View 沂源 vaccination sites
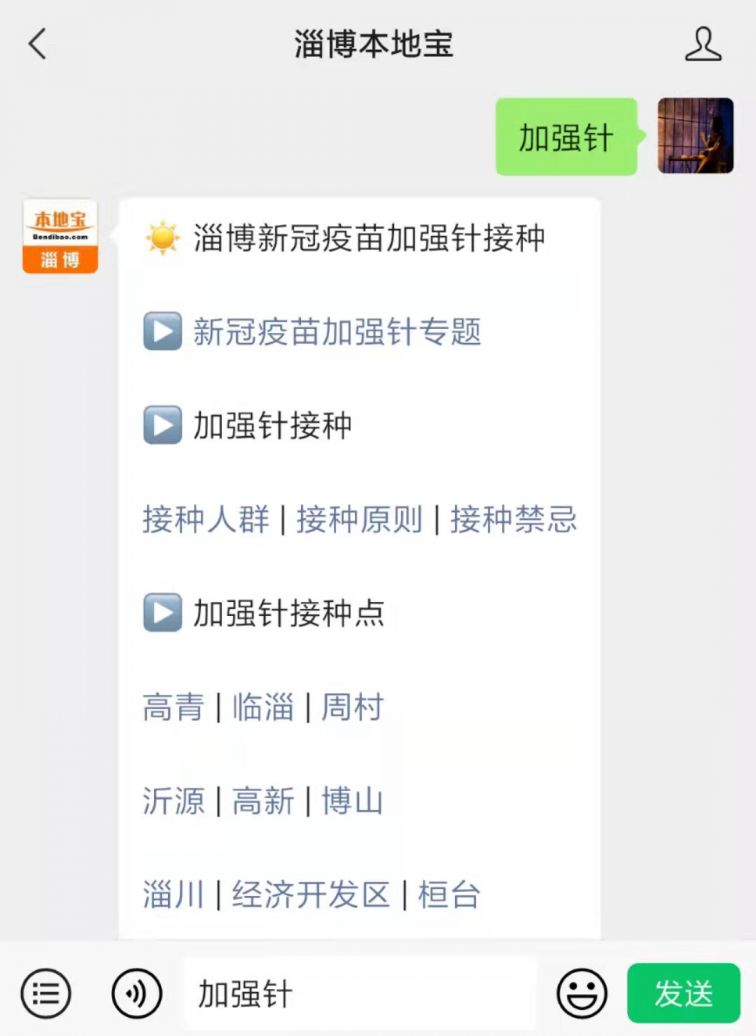The image size is (756, 1036). click(x=173, y=801)
